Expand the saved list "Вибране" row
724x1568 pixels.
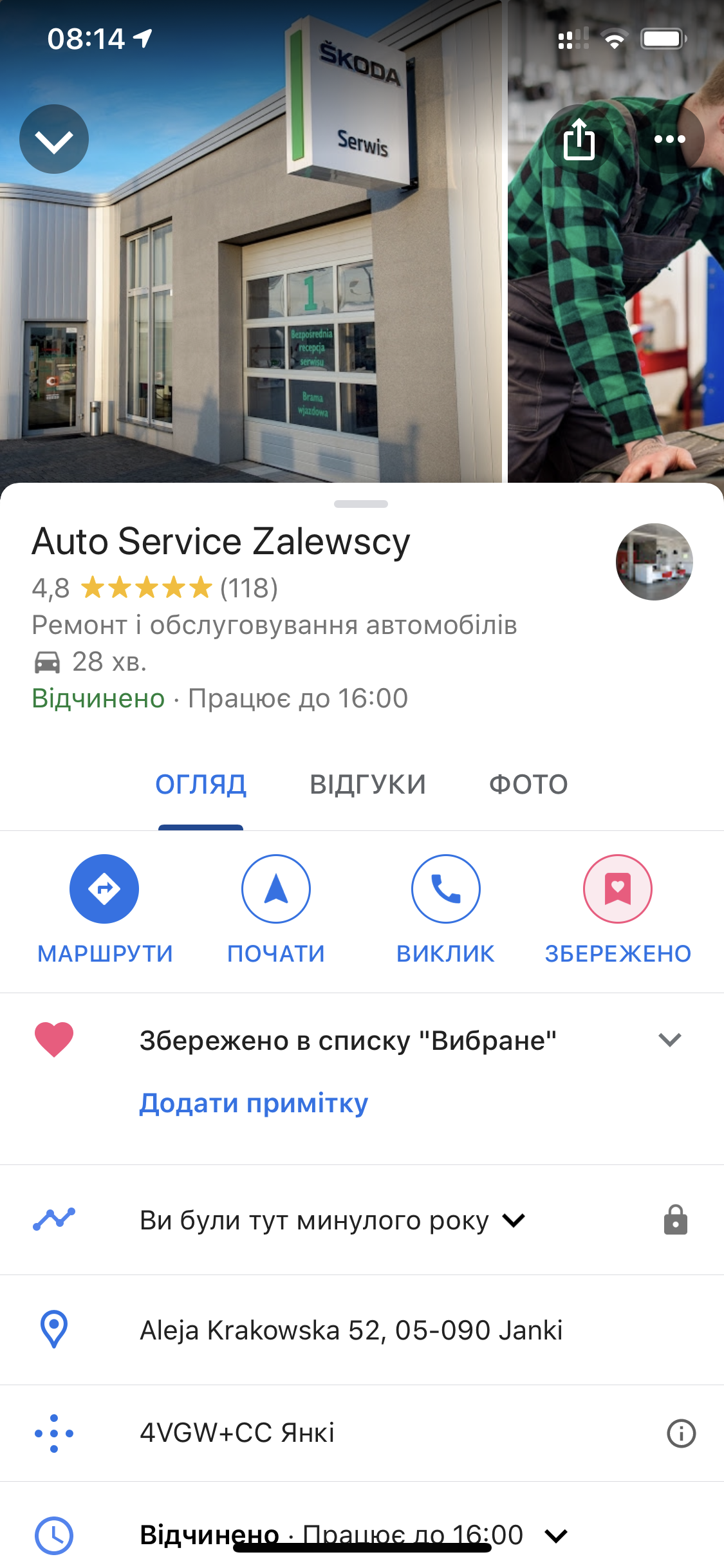[670, 1040]
